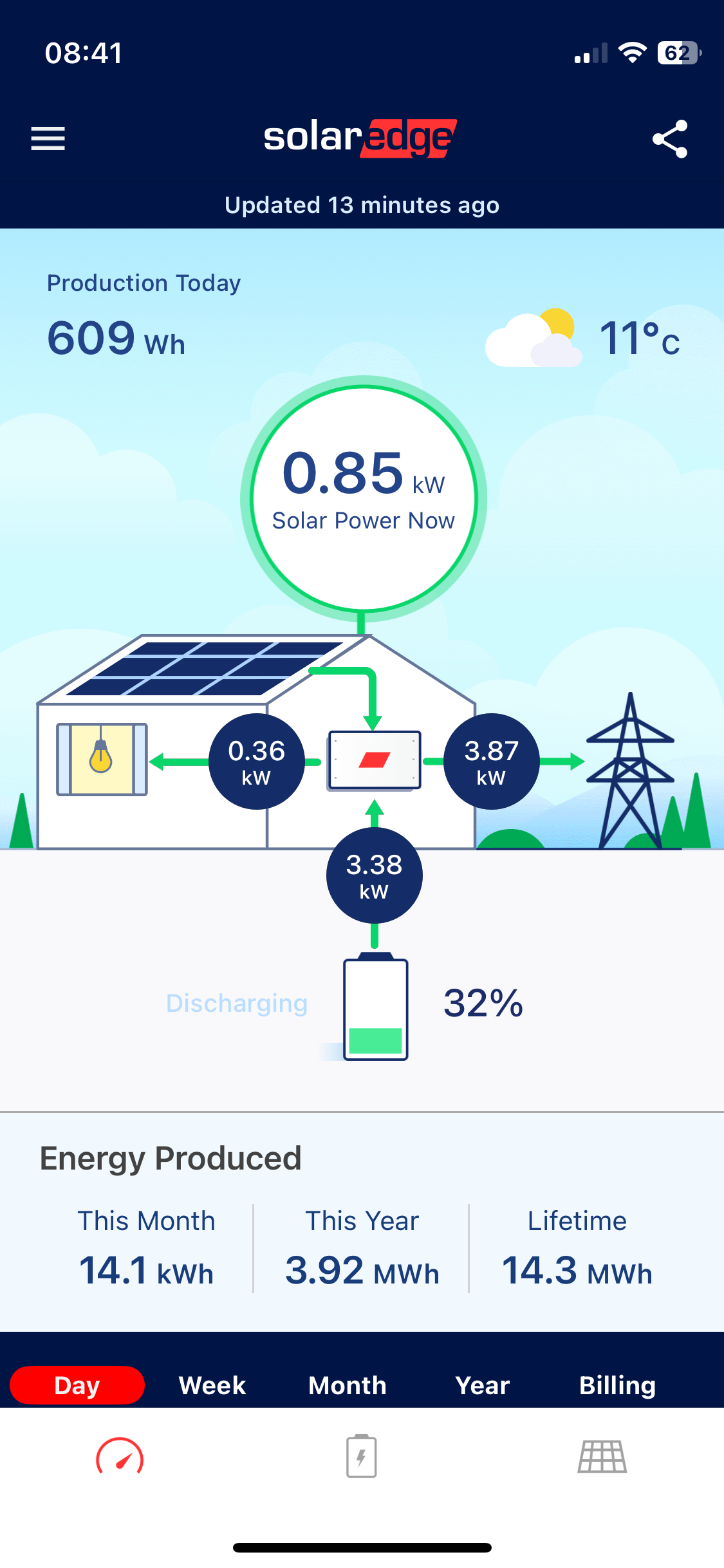
Task: Switch to the Year view
Action: click(483, 1385)
